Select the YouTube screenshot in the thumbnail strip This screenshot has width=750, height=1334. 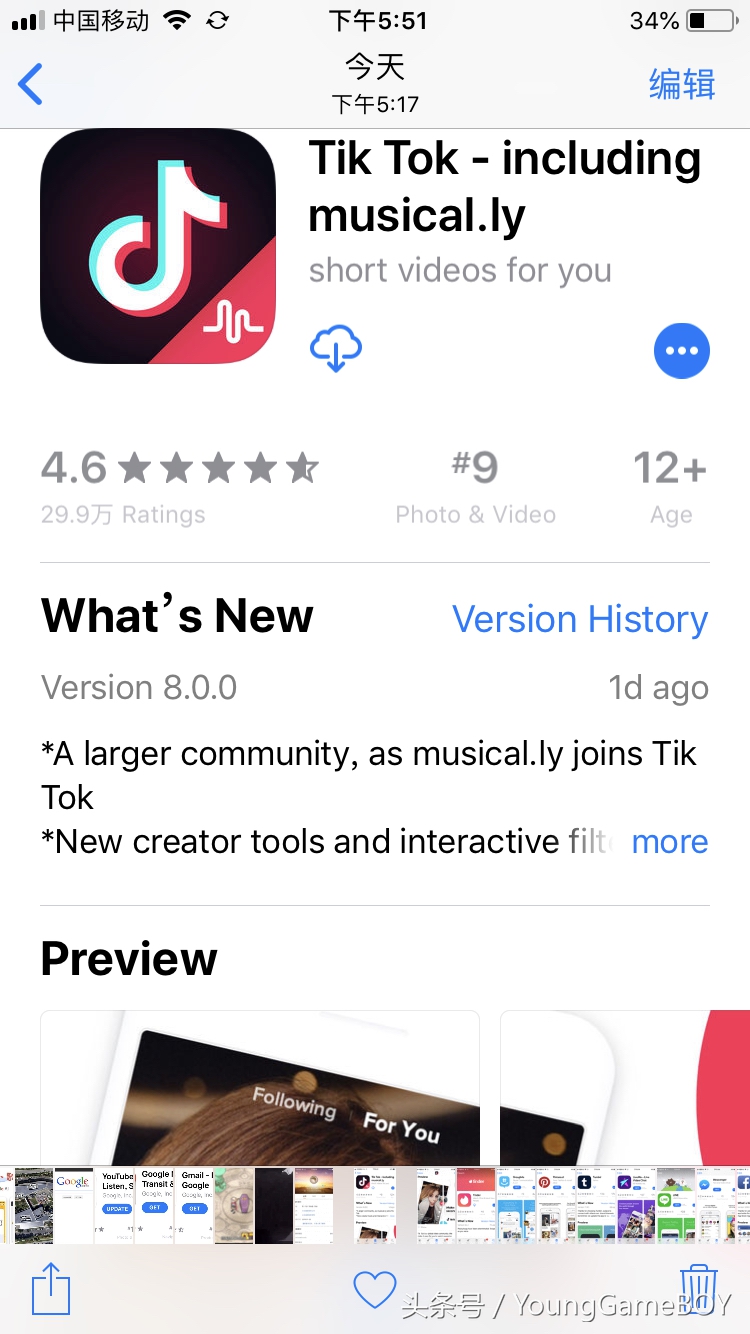tap(116, 1205)
